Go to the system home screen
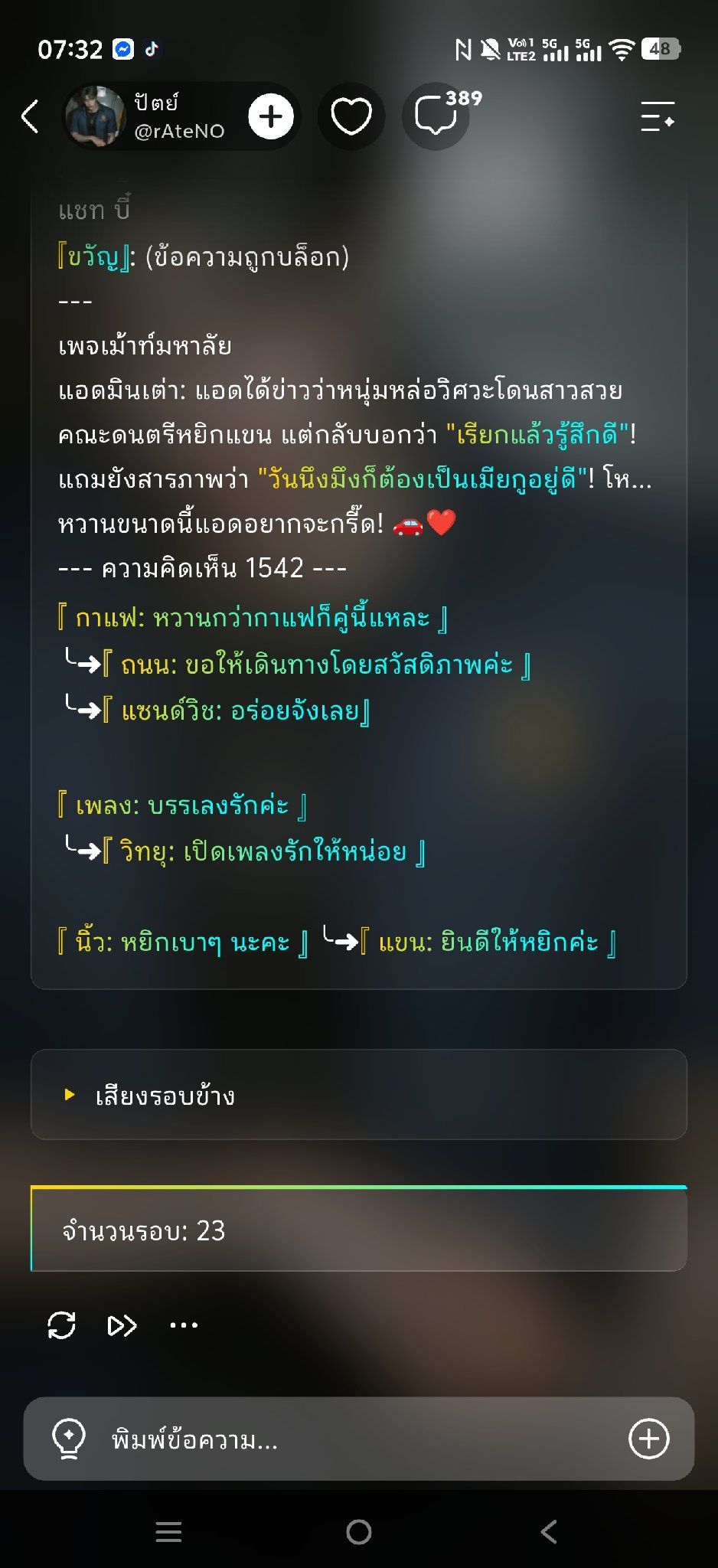The image size is (718, 1568). [359, 1532]
